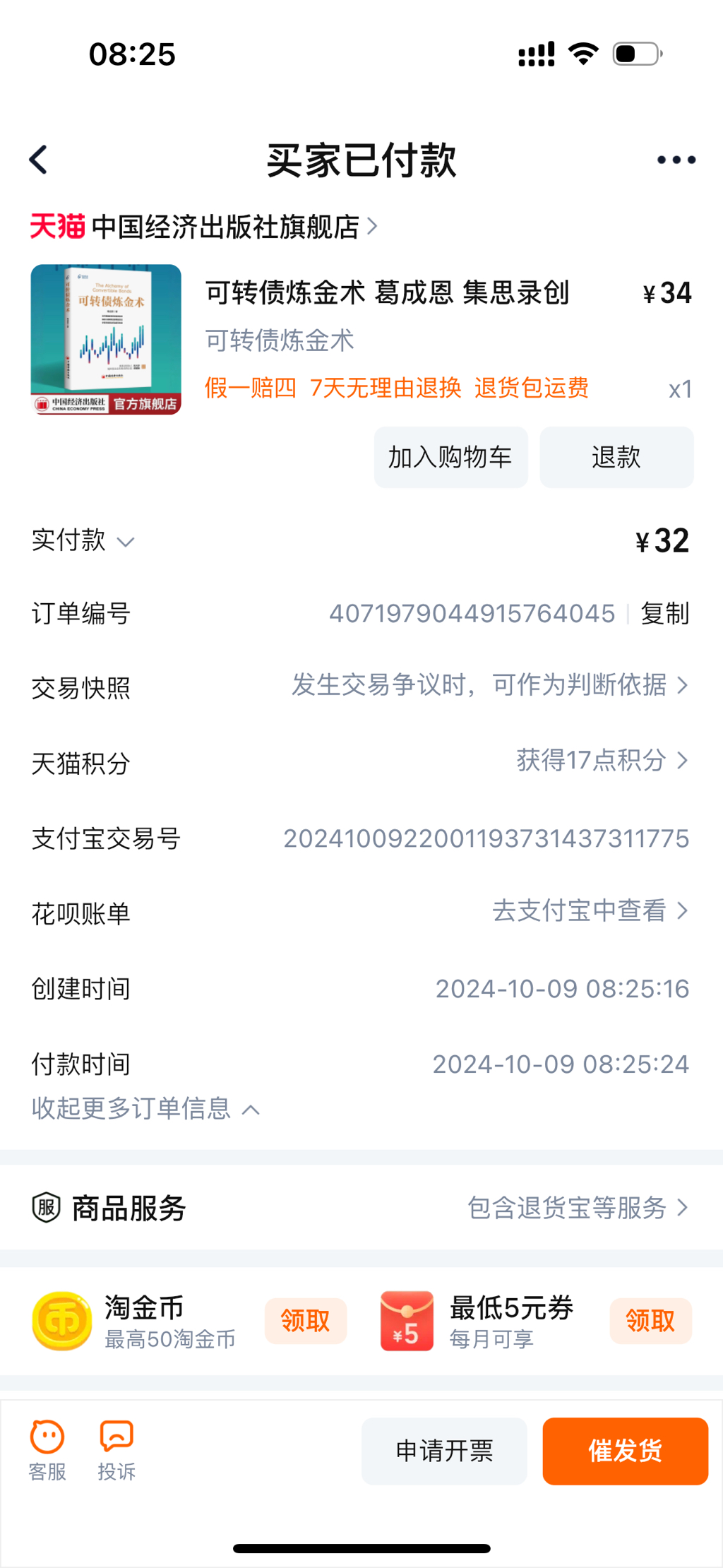Urge shipment with 催发货

tap(625, 1451)
